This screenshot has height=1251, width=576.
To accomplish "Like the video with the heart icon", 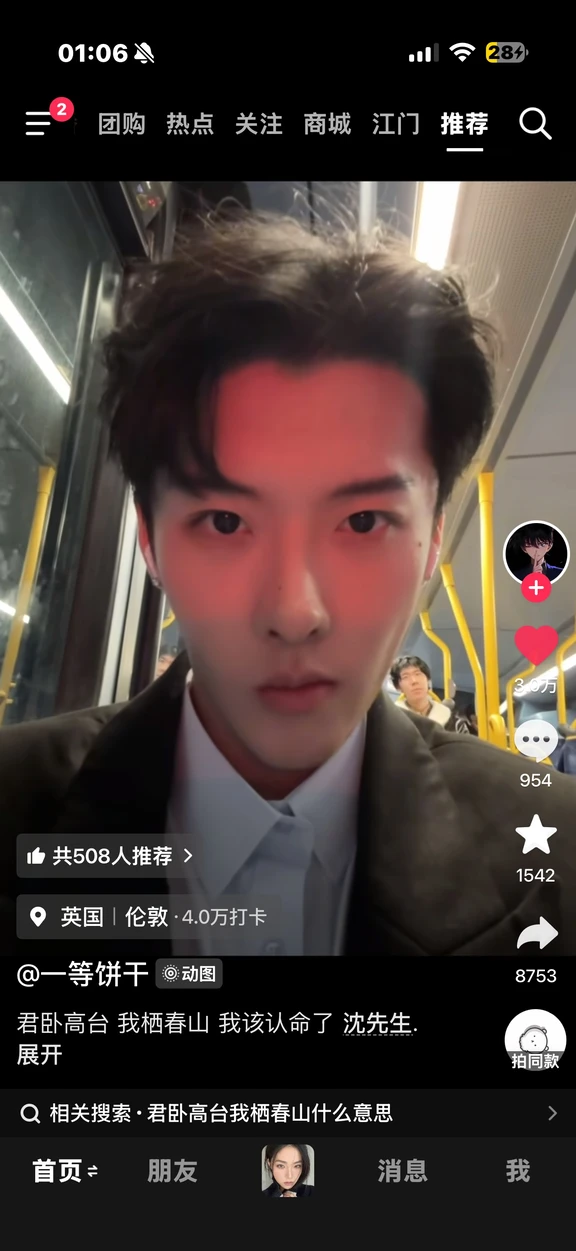I will click(536, 645).
